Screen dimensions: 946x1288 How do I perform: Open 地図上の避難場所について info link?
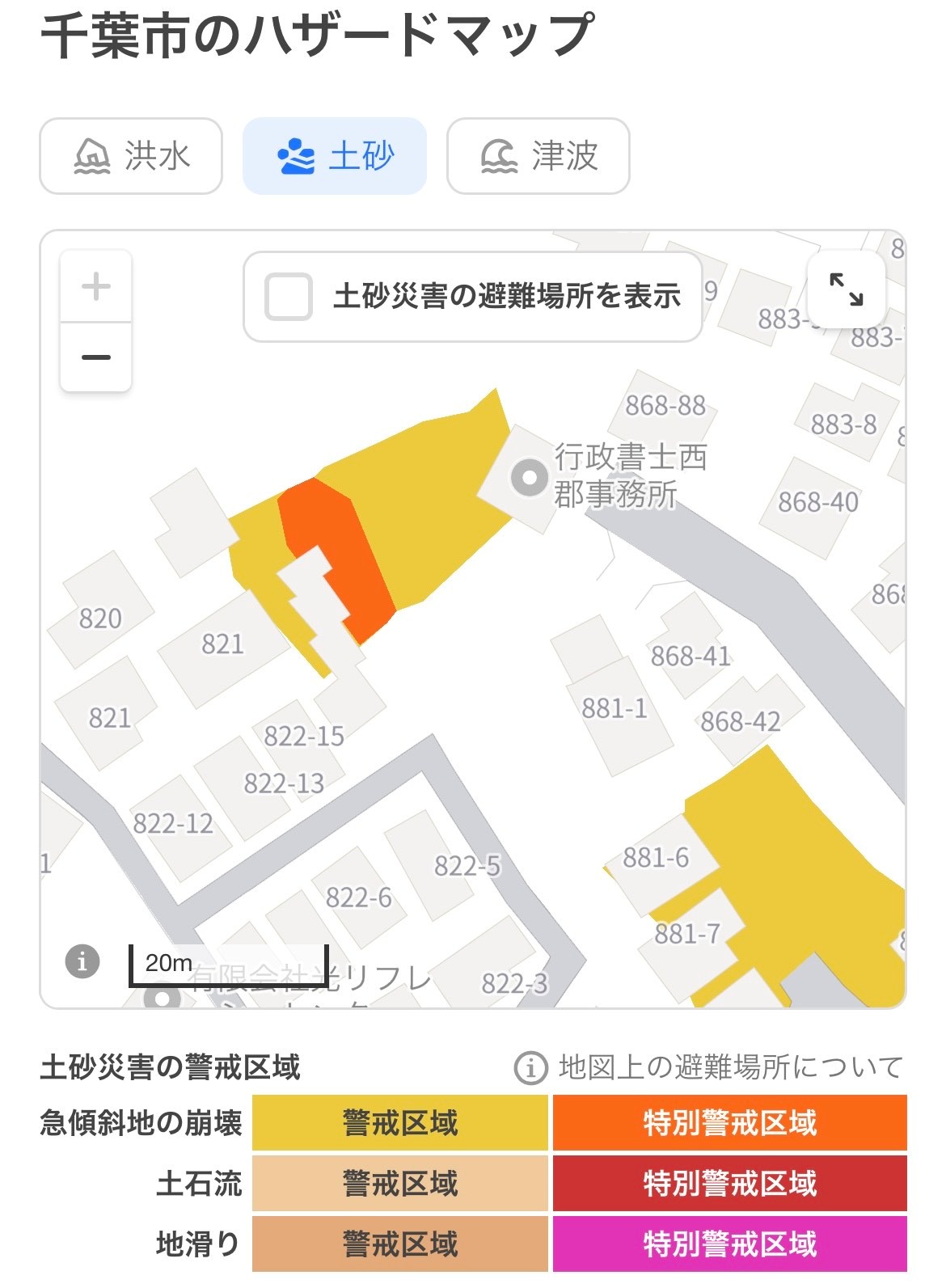click(709, 1067)
